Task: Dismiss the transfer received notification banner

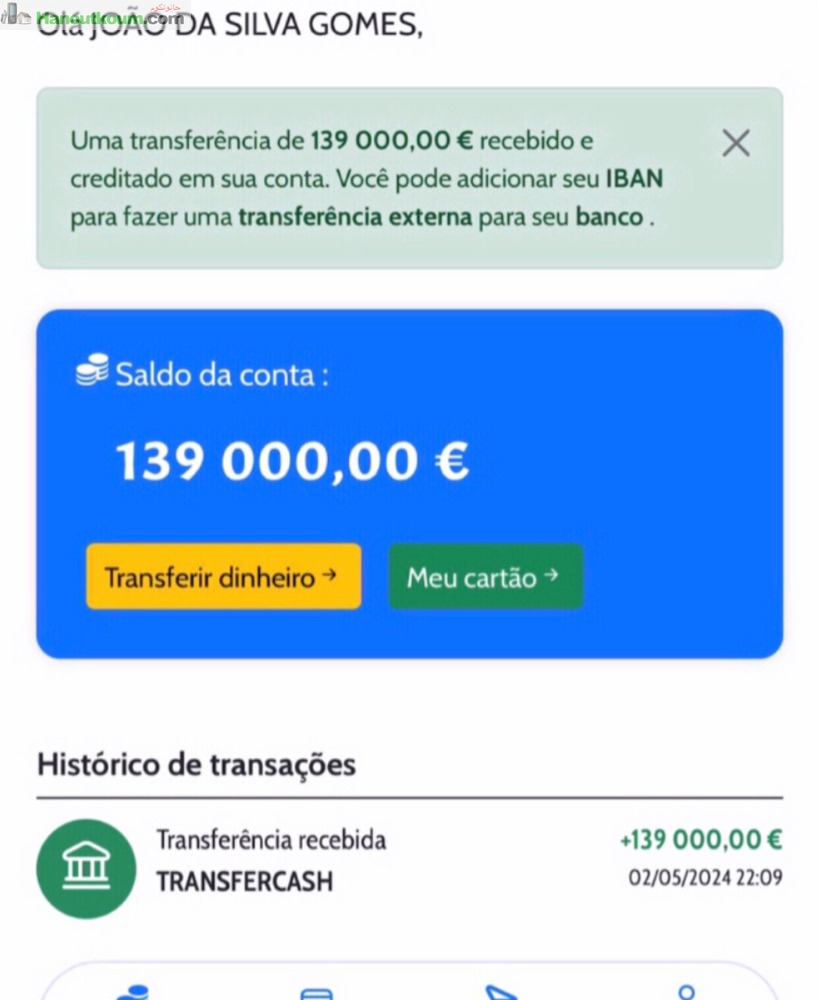Action: (736, 144)
